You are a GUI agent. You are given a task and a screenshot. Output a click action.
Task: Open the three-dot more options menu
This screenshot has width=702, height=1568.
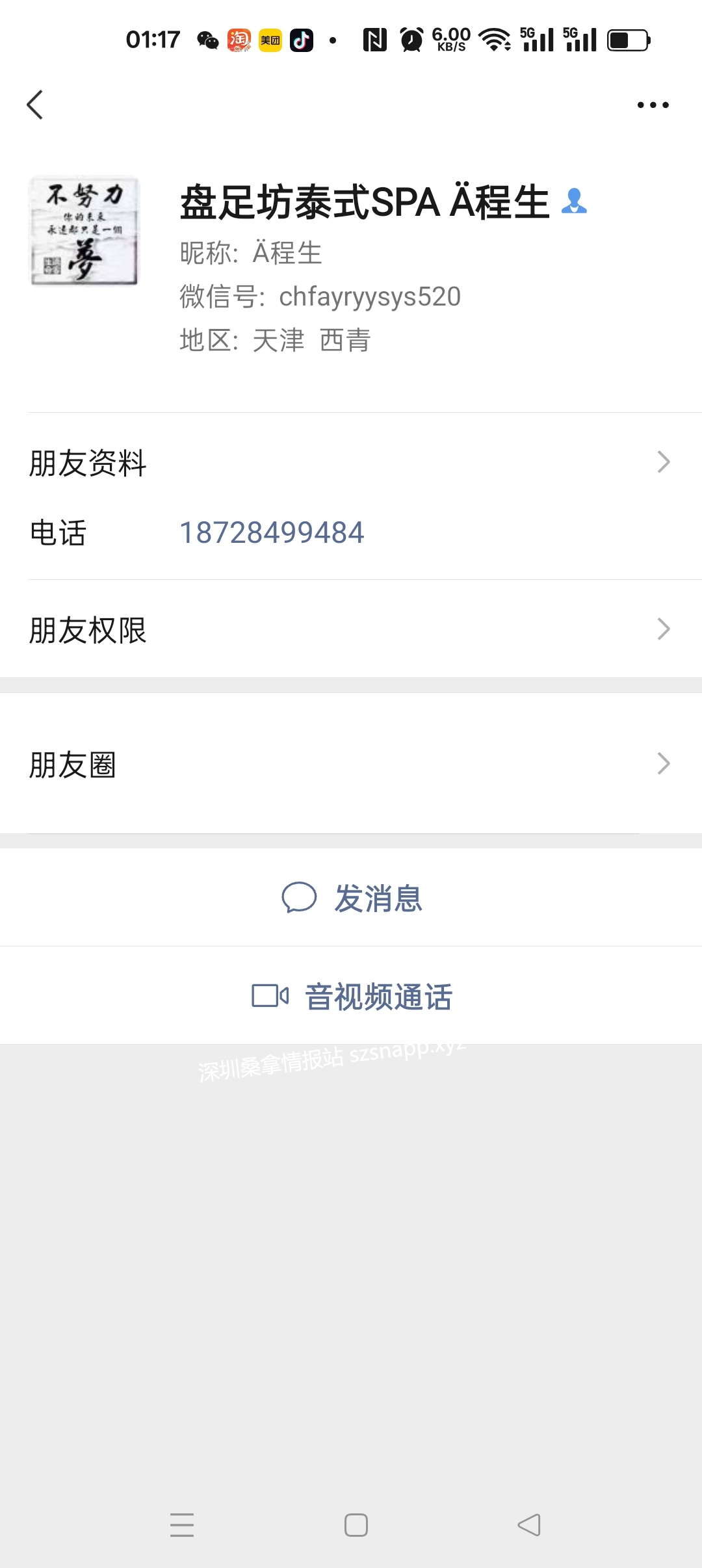coord(653,105)
